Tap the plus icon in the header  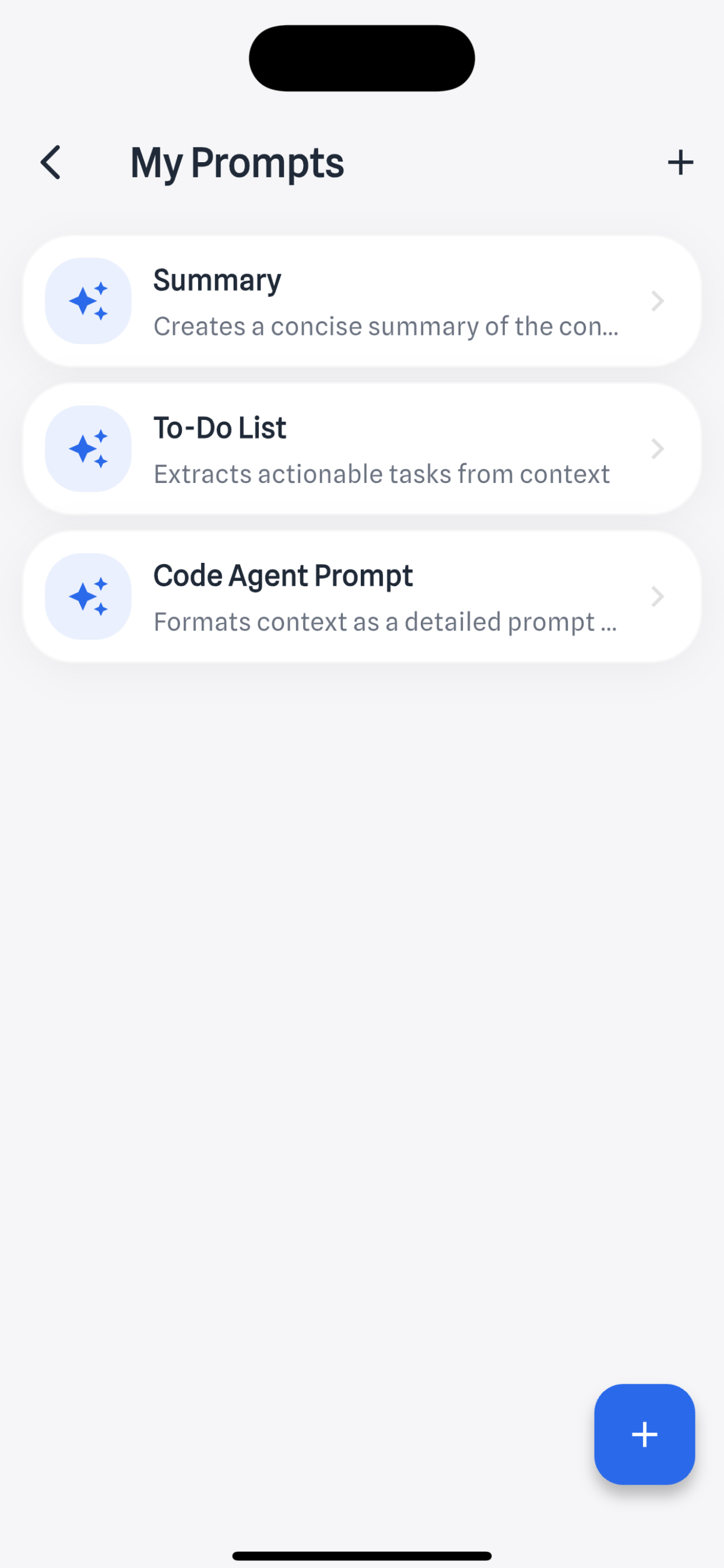click(680, 163)
